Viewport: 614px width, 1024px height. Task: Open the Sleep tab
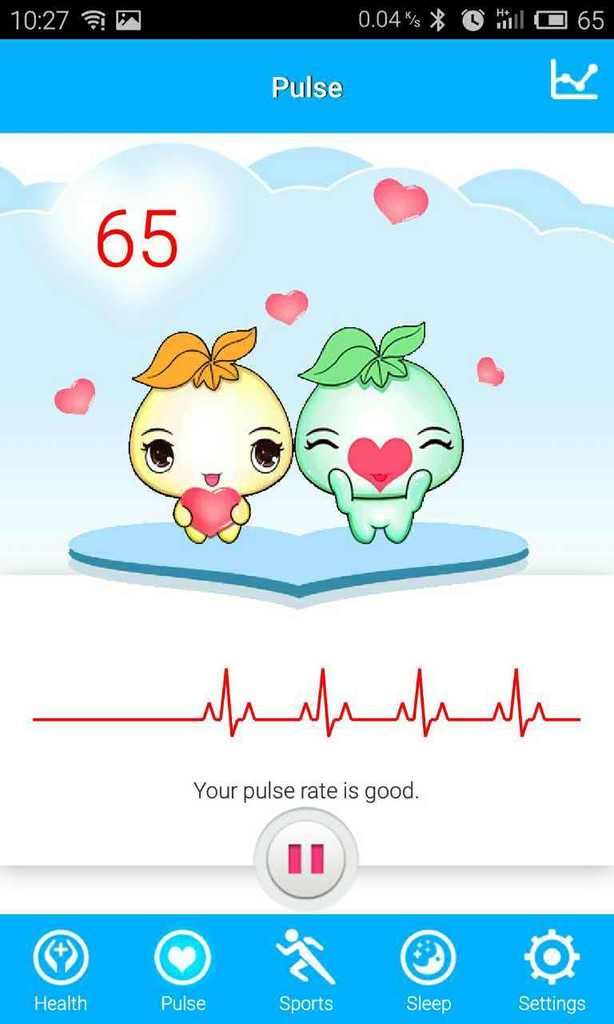click(x=428, y=968)
